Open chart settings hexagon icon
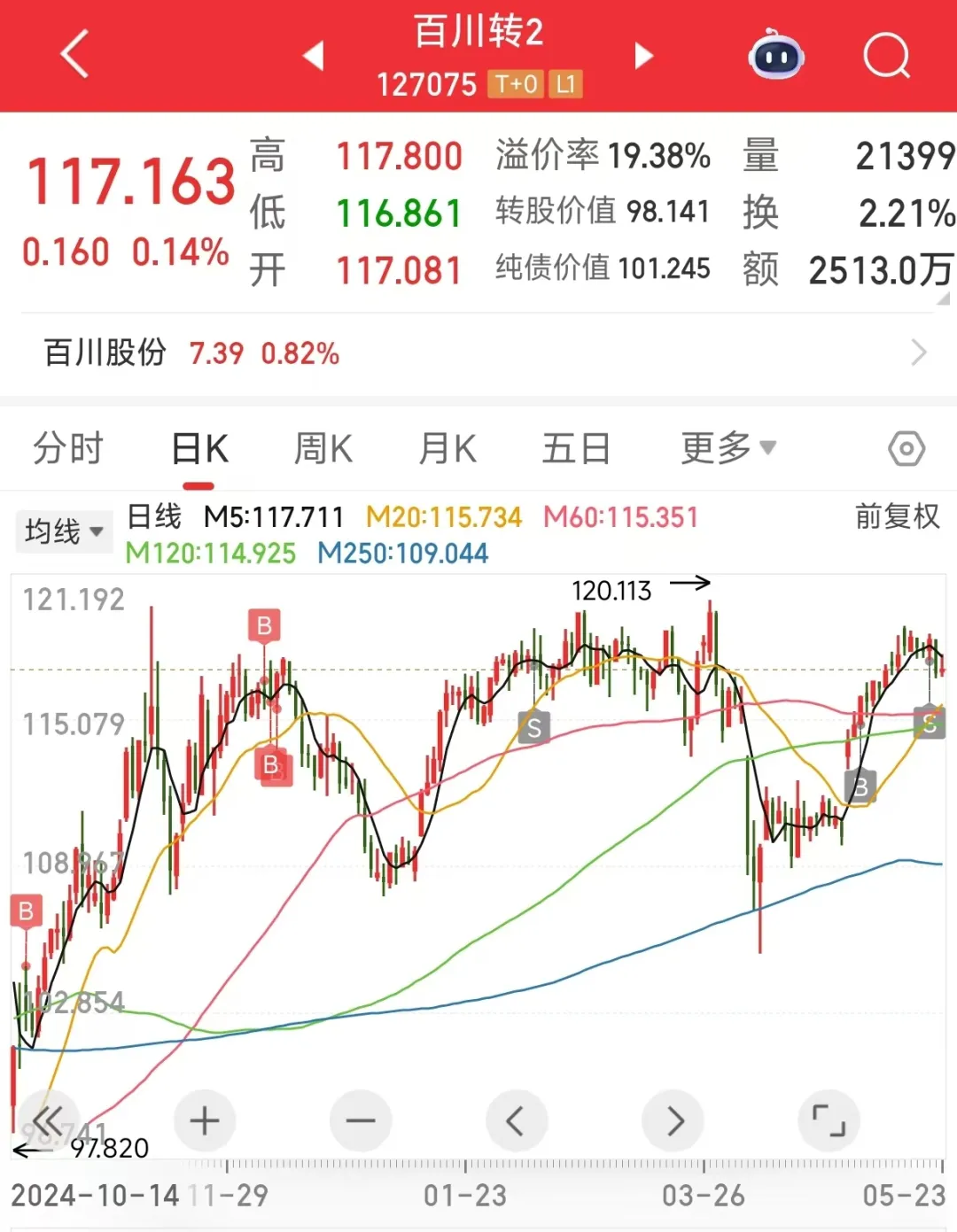957x1232 pixels. [x=906, y=449]
